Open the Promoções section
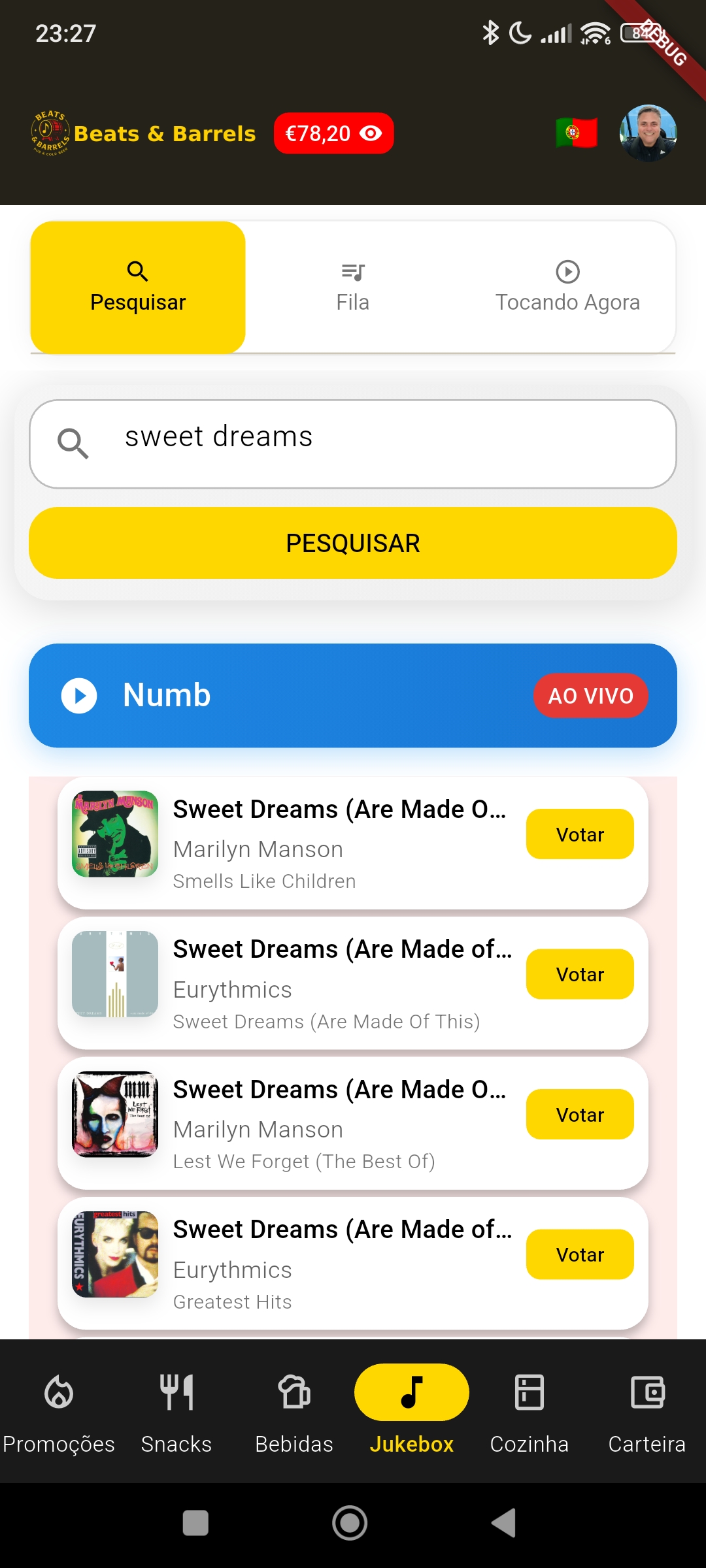706x1568 pixels. tap(59, 1411)
